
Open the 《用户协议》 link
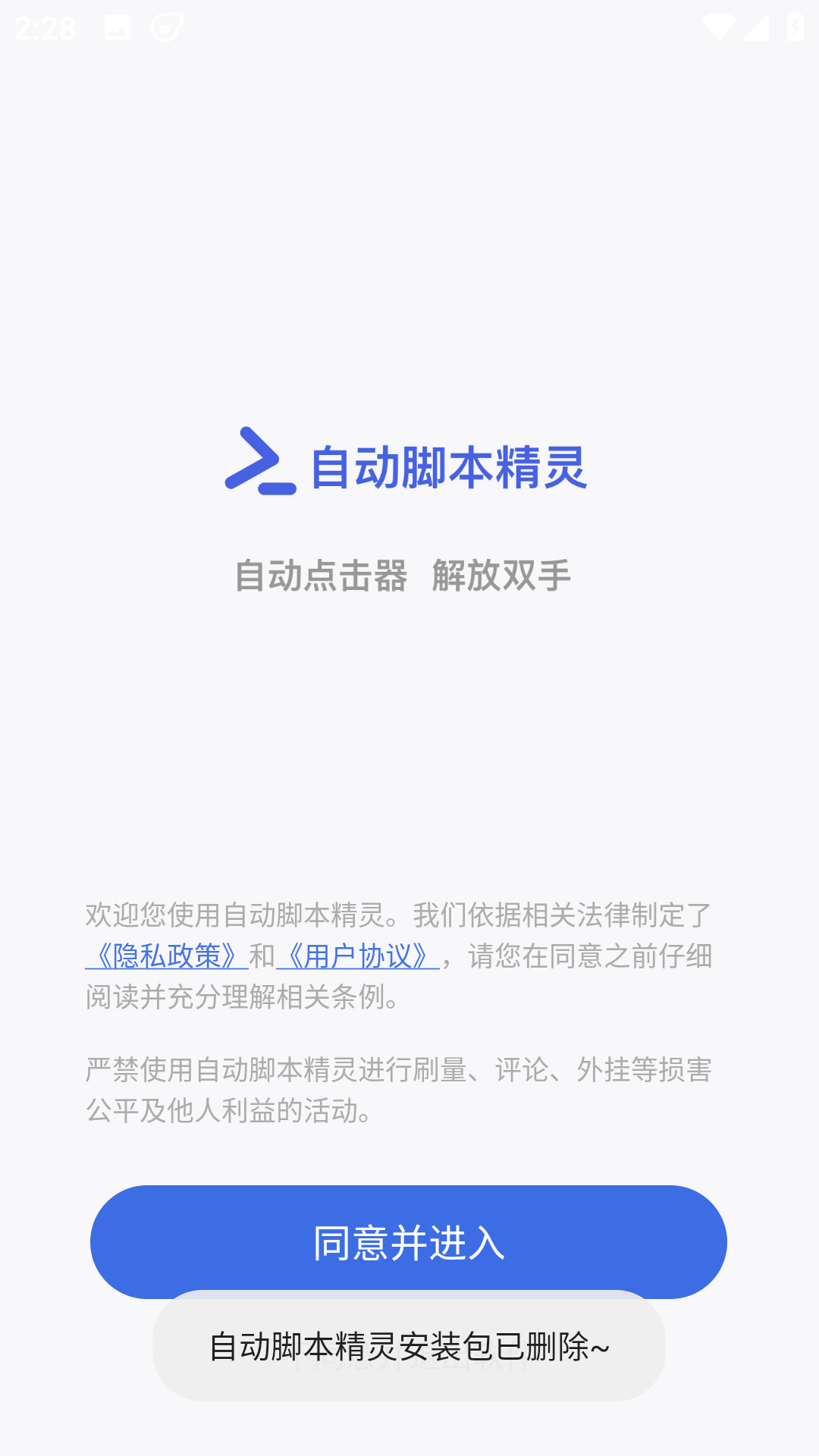[358, 956]
